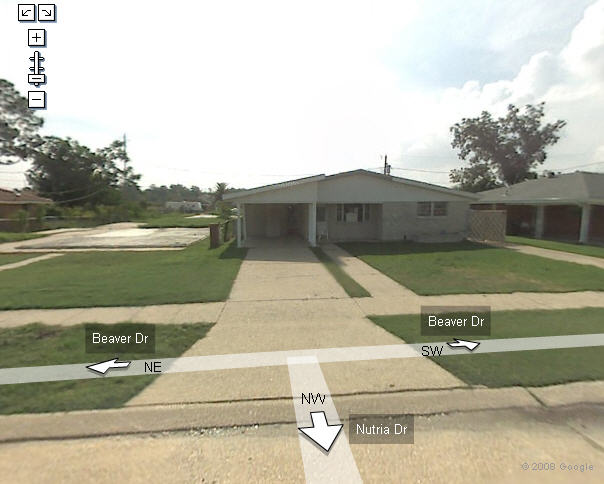Image resolution: width=604 pixels, height=484 pixels.
Task: Tap the zoom level slider track
Action: tap(36, 62)
